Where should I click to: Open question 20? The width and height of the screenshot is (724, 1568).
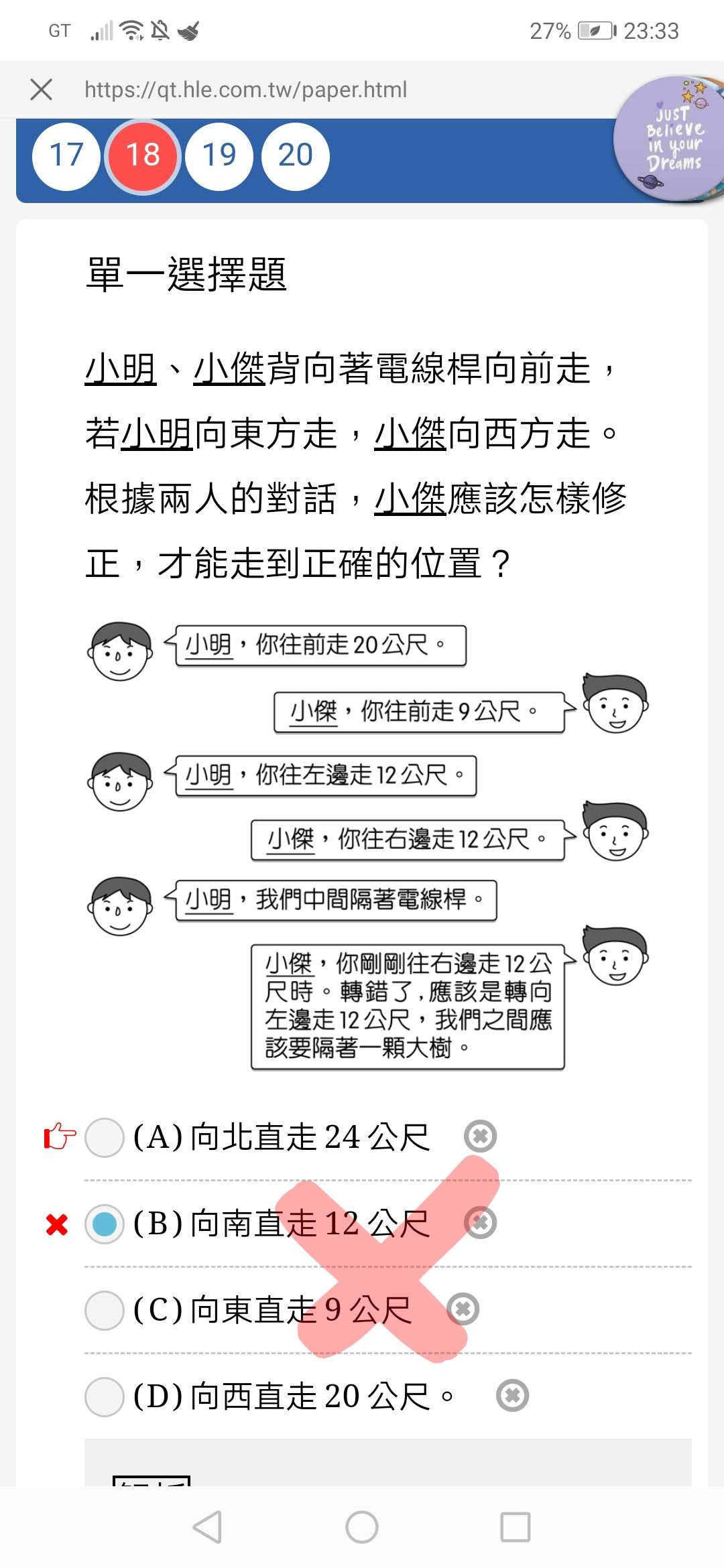pyautogui.click(x=296, y=156)
